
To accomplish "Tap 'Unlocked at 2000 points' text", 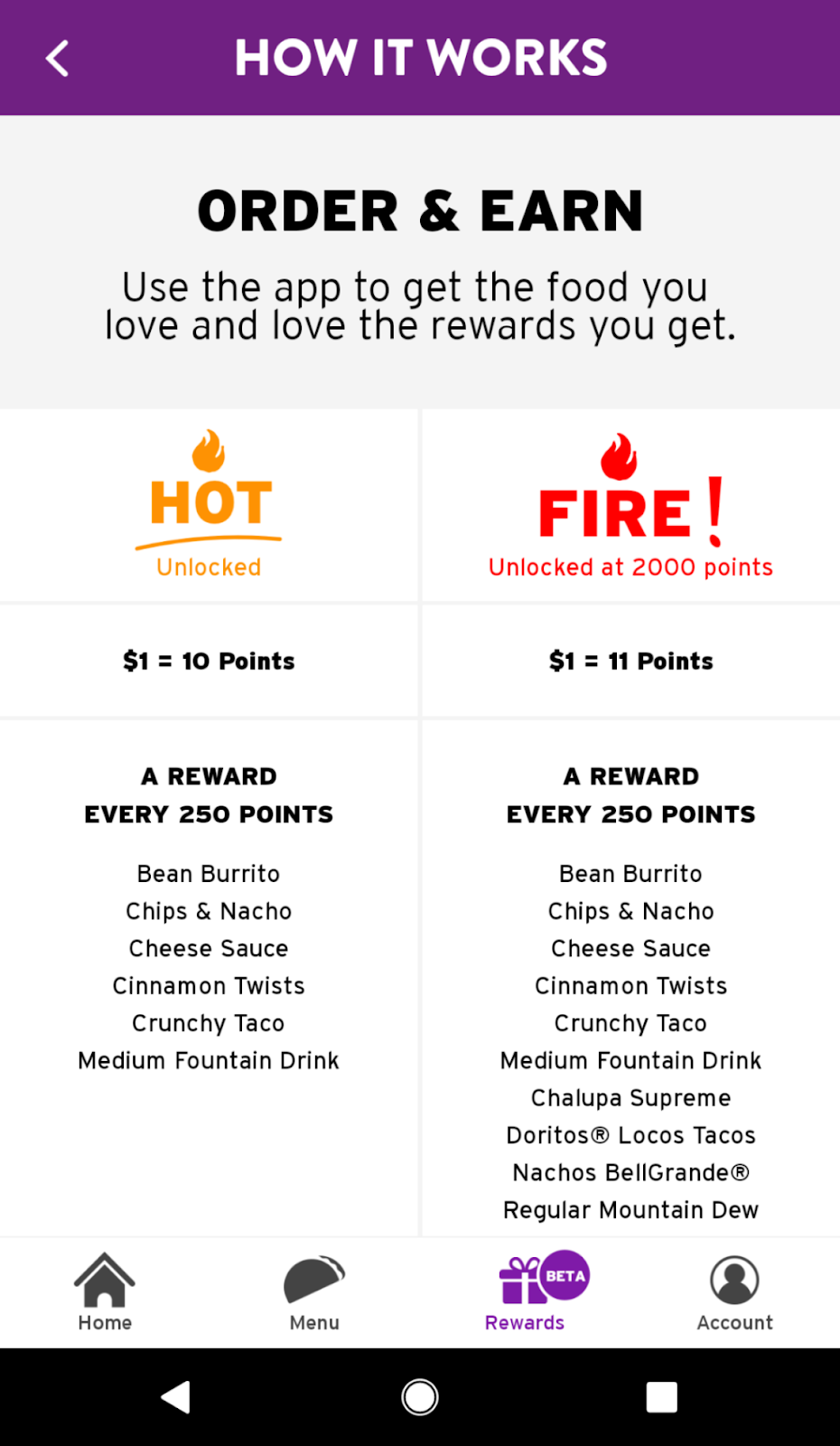I will [x=630, y=567].
